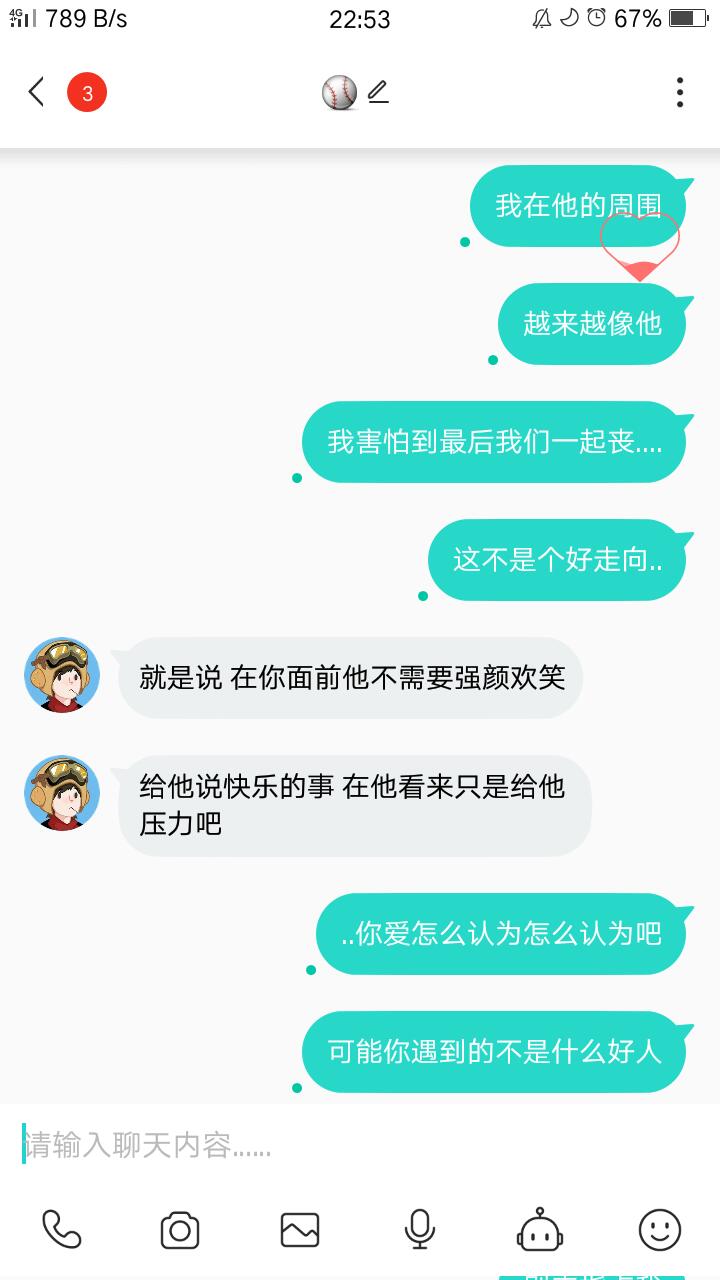Open the profile of the sender of 就是说 在你面前
Viewport: 720px width, 1280px height.
tap(62, 675)
